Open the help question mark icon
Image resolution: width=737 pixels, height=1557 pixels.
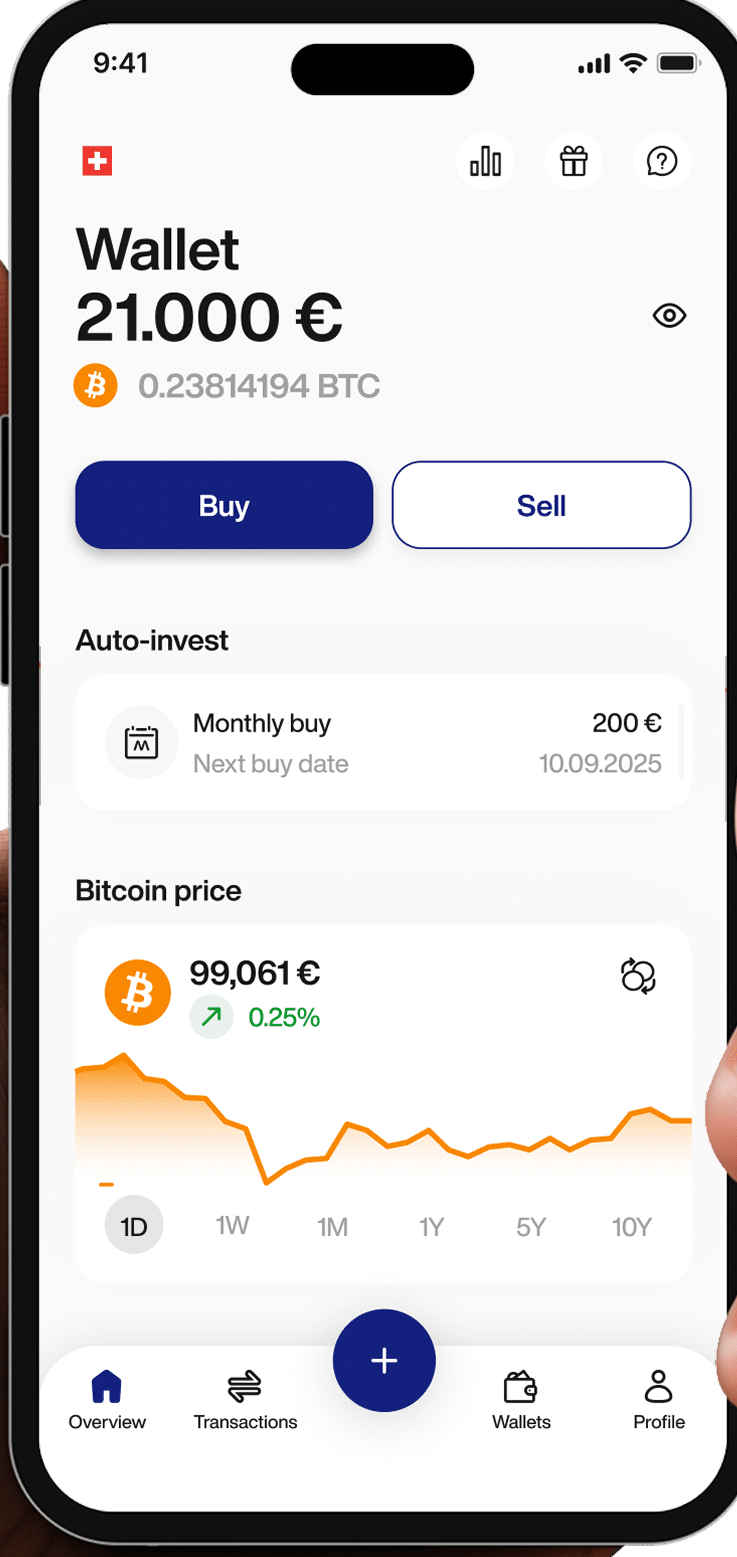[x=662, y=161]
